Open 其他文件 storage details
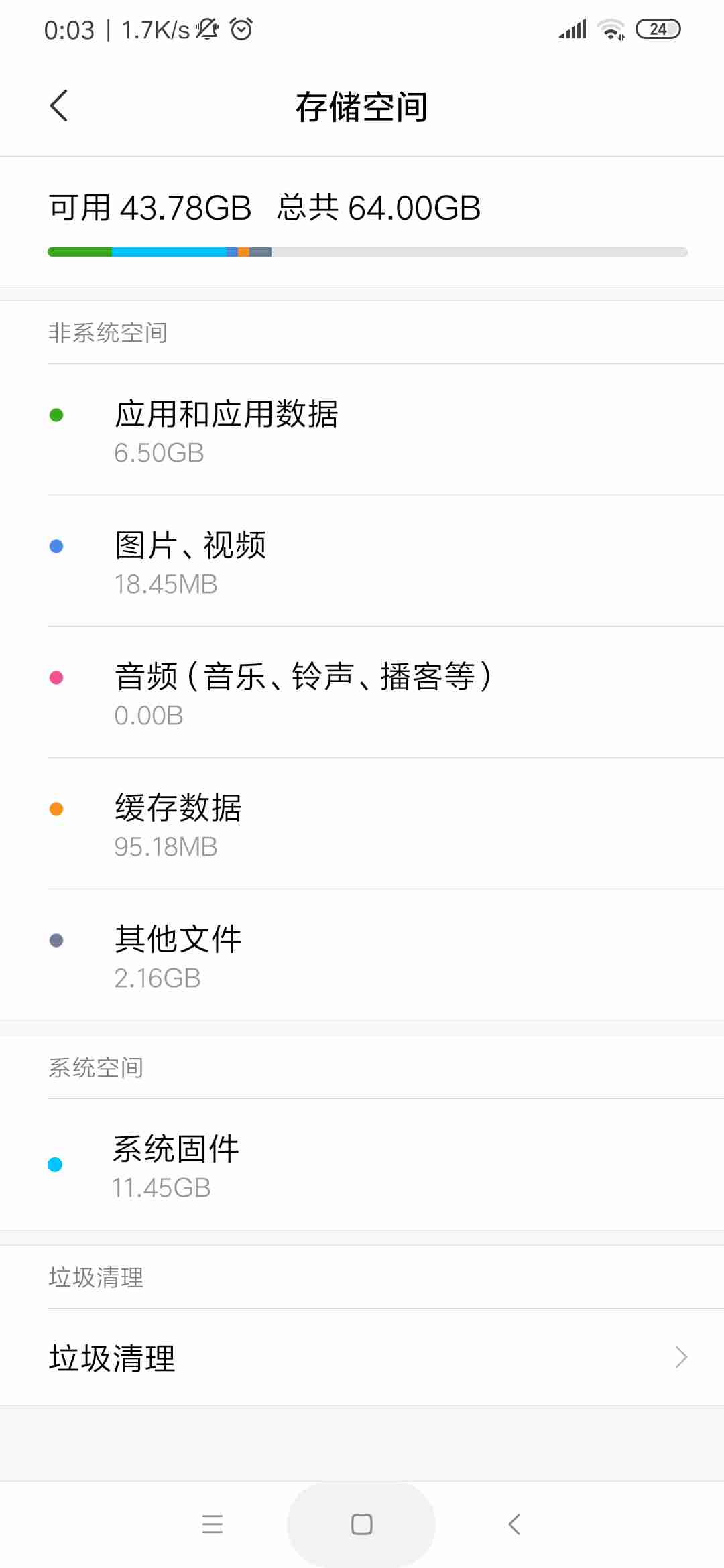This screenshot has height=1568, width=724. coord(362,955)
